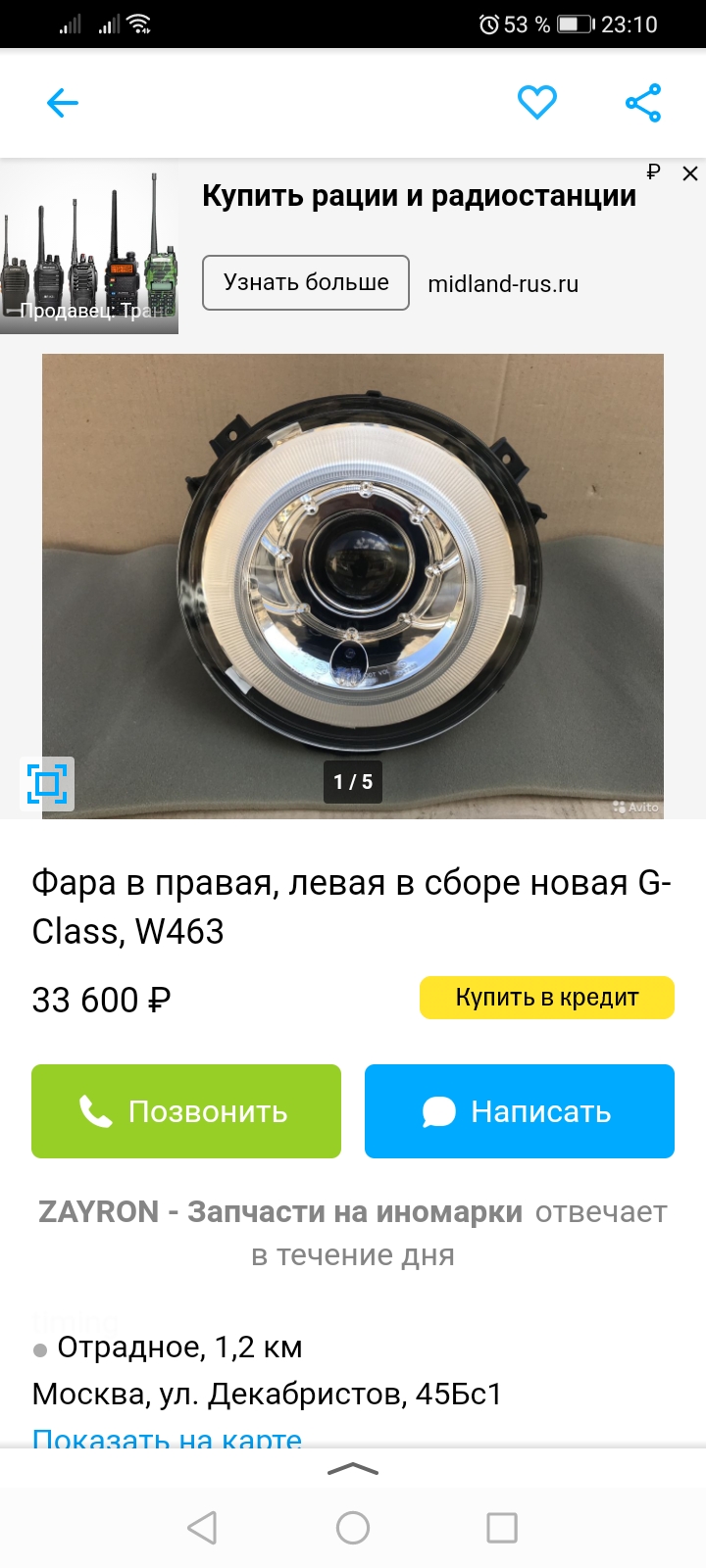Open the midland-rus.ru ad link

coord(503,284)
